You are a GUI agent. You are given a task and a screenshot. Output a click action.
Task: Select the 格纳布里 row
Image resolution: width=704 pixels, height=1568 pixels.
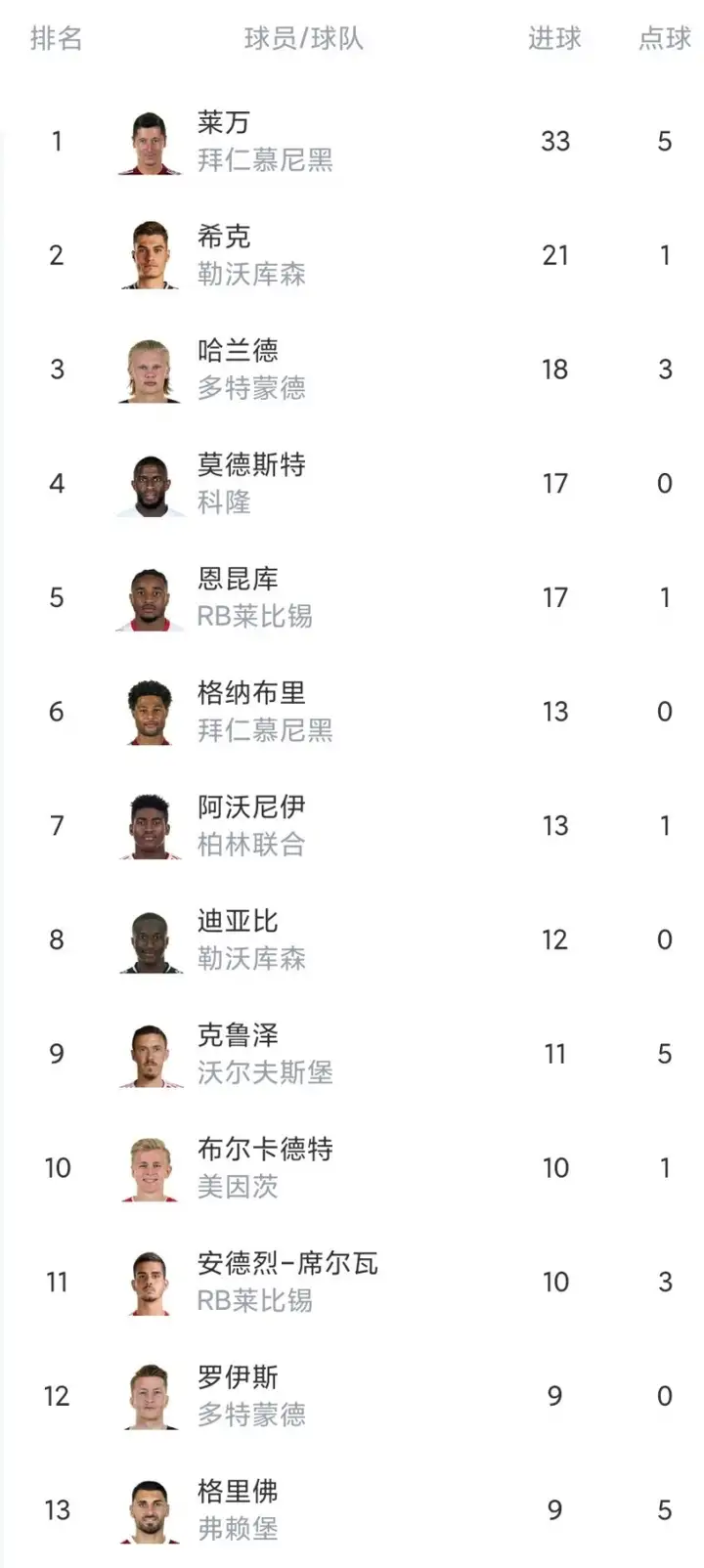251,693
